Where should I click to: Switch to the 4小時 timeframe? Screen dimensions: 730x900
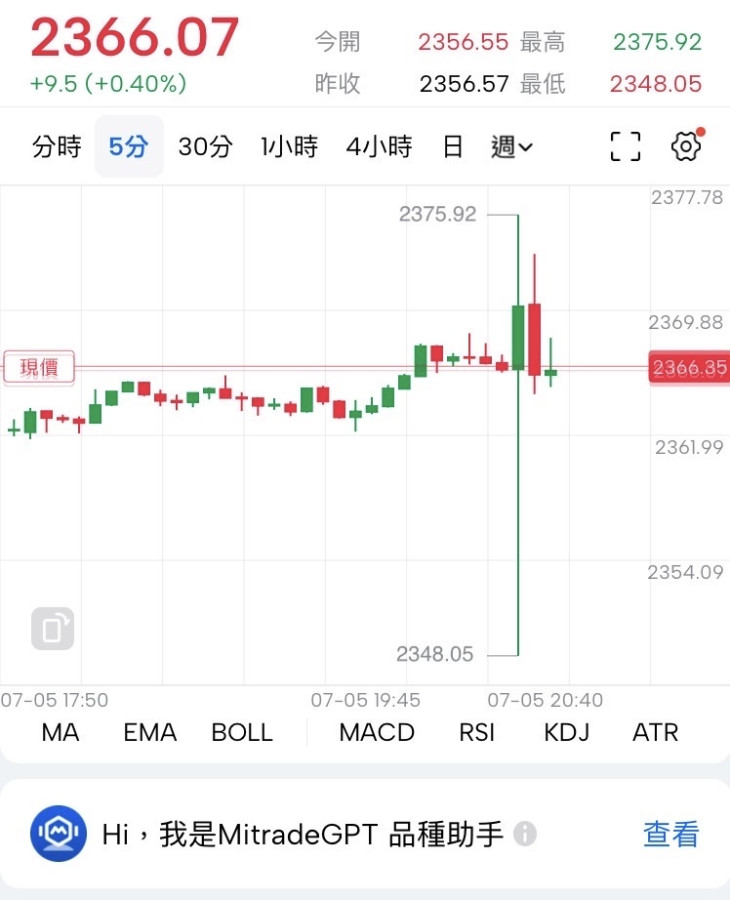[379, 147]
